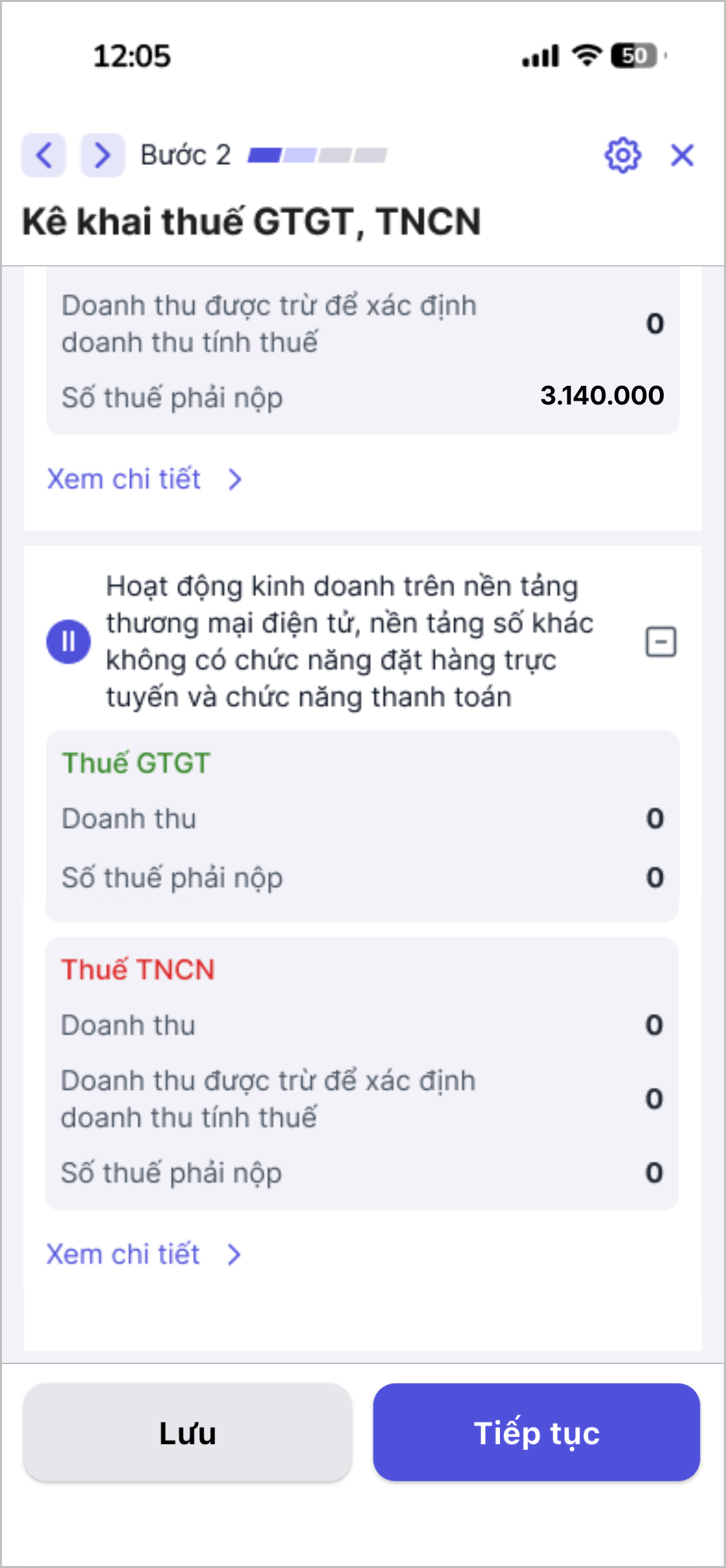The height and width of the screenshot is (1568, 726).
Task: Open Xem chi tiết below section II
Action: coord(143,1254)
